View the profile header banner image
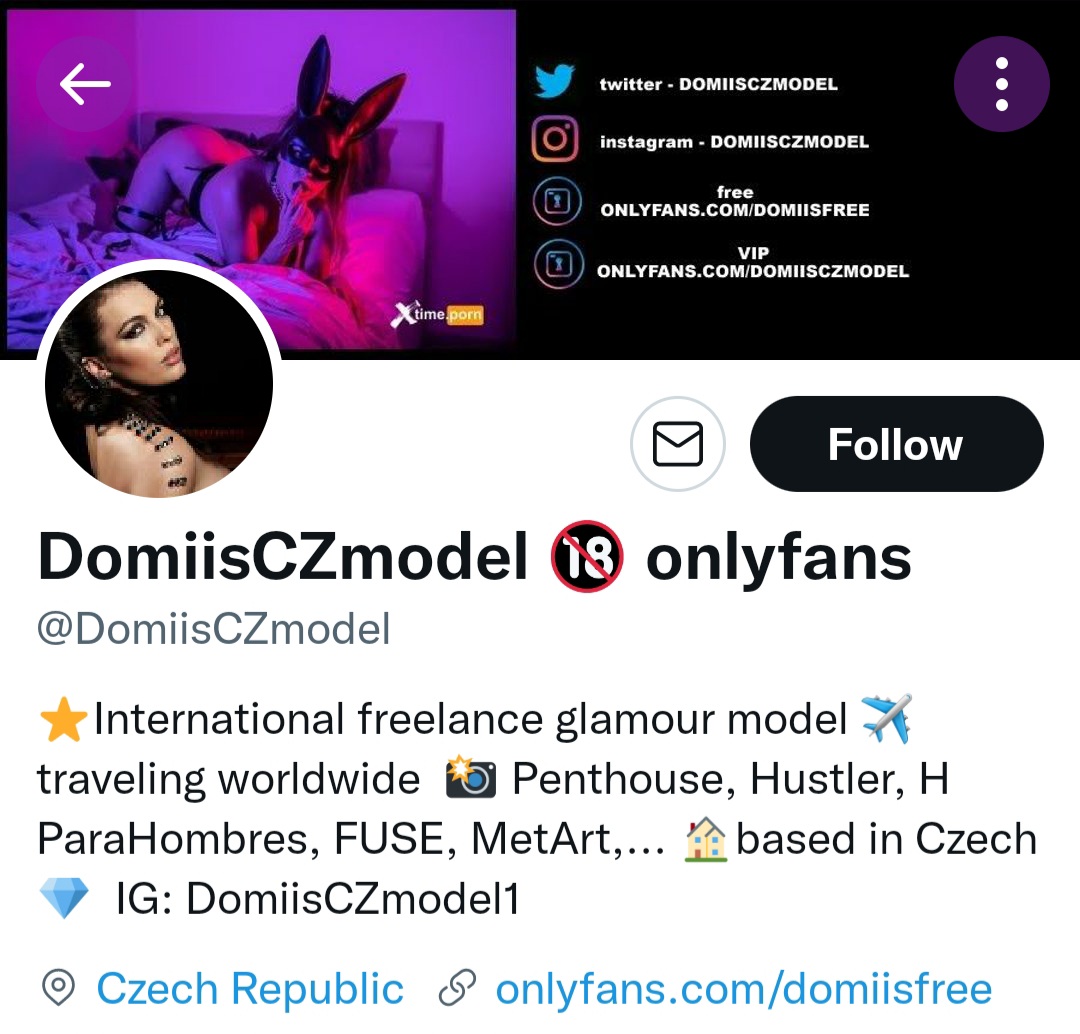 point(700,300)
